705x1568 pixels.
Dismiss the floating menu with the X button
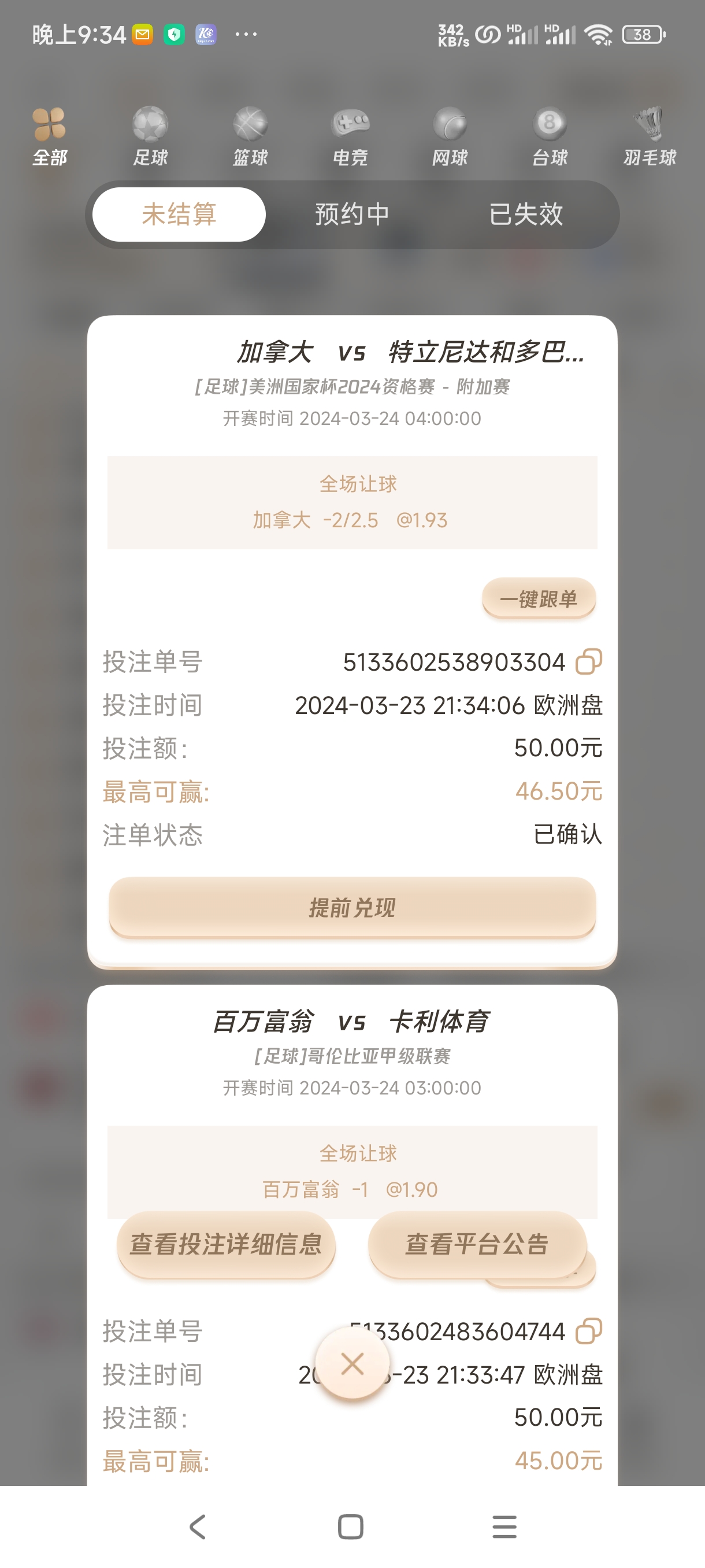coord(352,1364)
